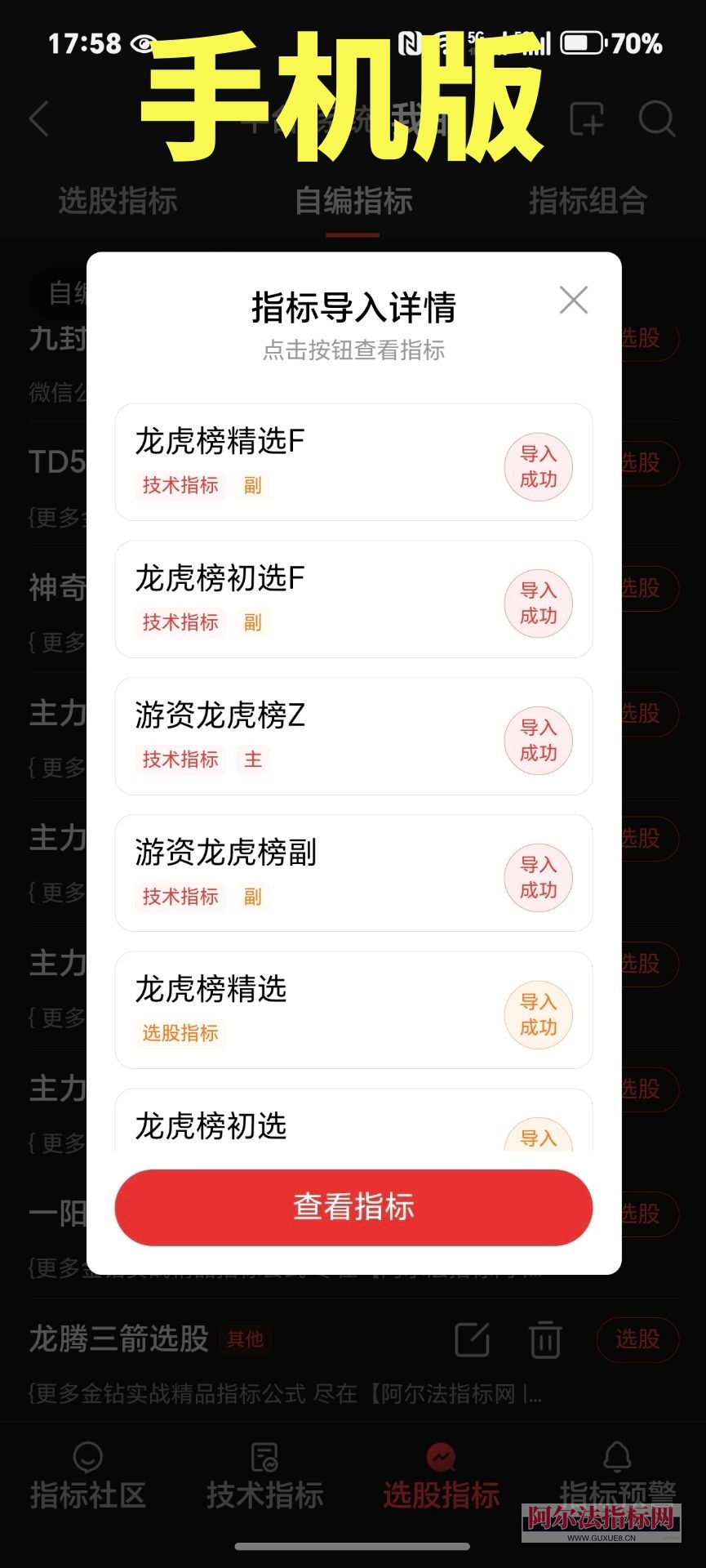
Task: Delete 龙腾三箭选股 using the trash icon
Action: [546, 1339]
